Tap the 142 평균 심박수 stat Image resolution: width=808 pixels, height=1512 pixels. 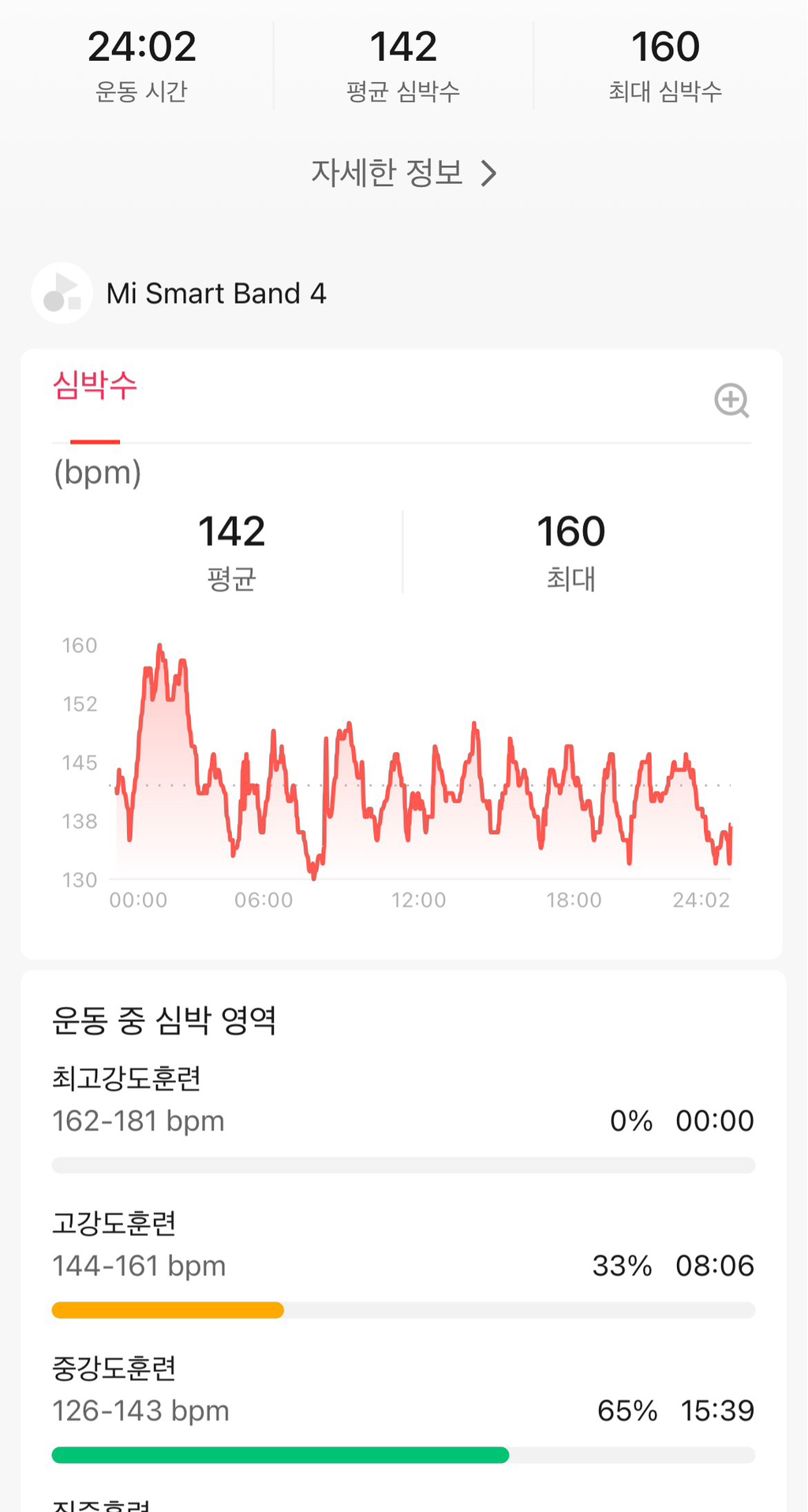(x=405, y=63)
